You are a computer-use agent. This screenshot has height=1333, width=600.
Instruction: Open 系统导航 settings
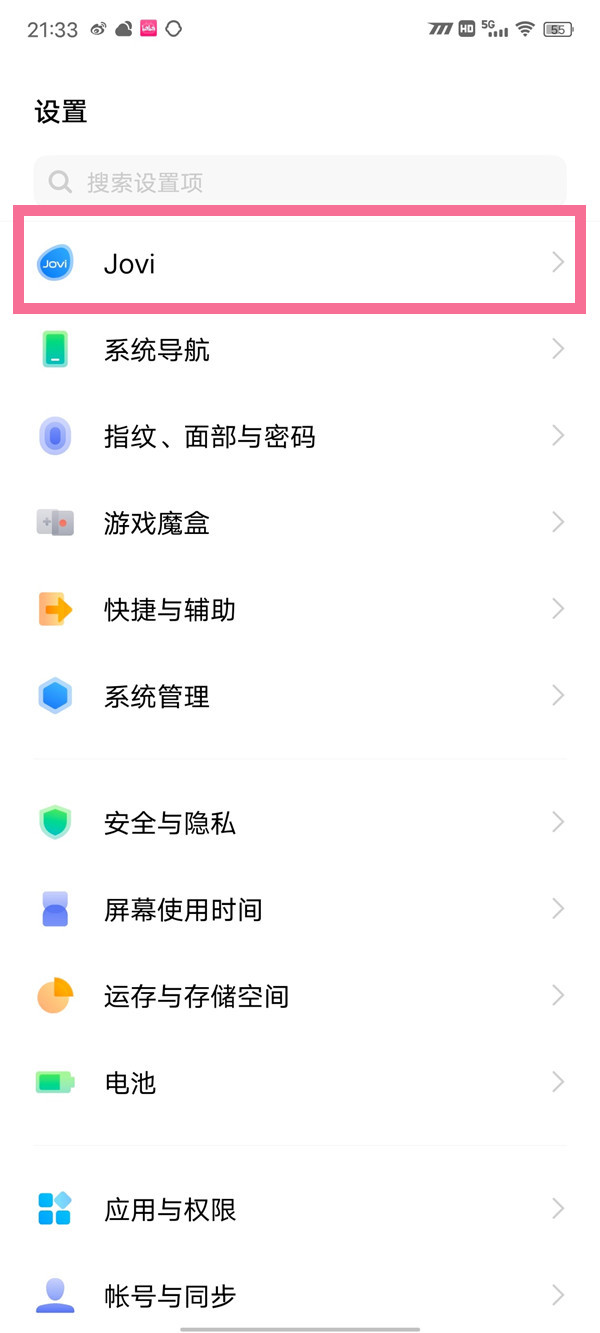(300, 350)
